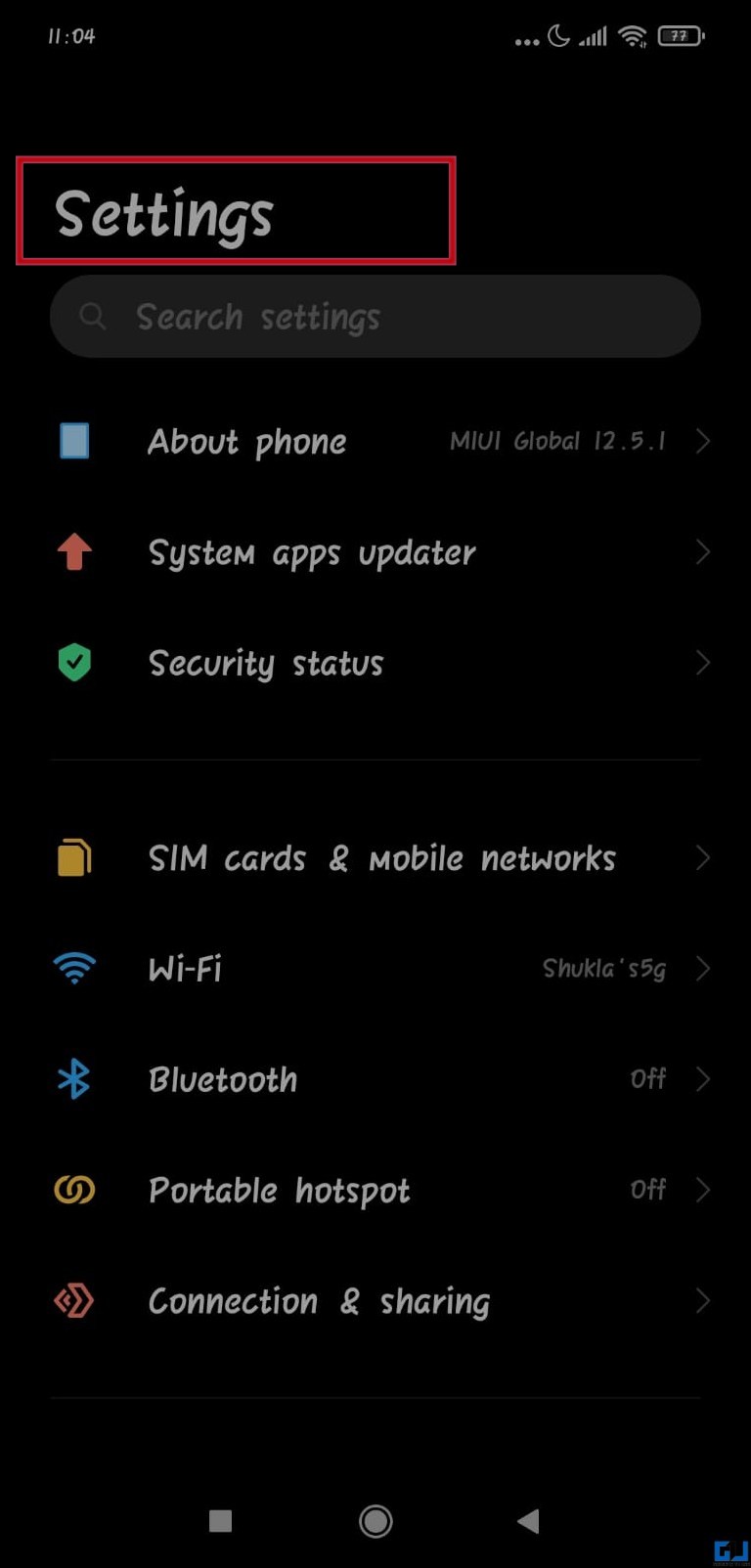The image size is (751, 1568).
Task: Open About phone via its chevron
Action: tap(703, 441)
